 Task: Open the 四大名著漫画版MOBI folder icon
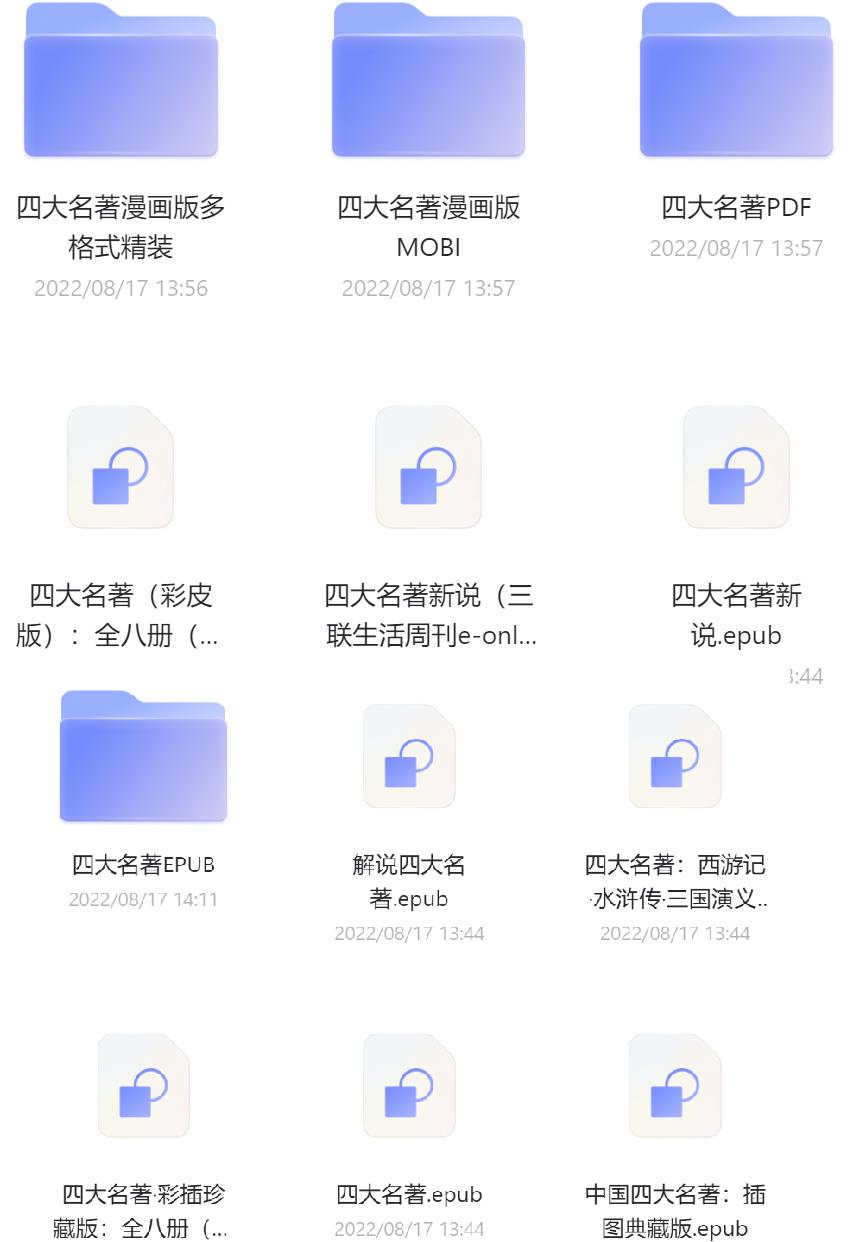coord(428,80)
